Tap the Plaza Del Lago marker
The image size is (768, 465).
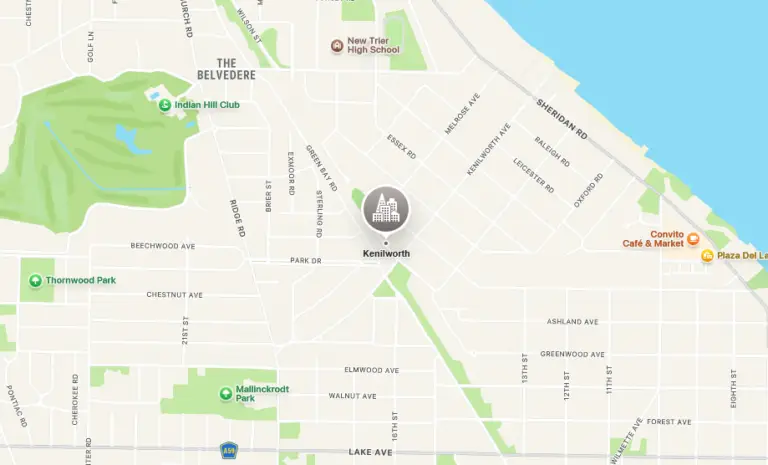click(x=707, y=256)
